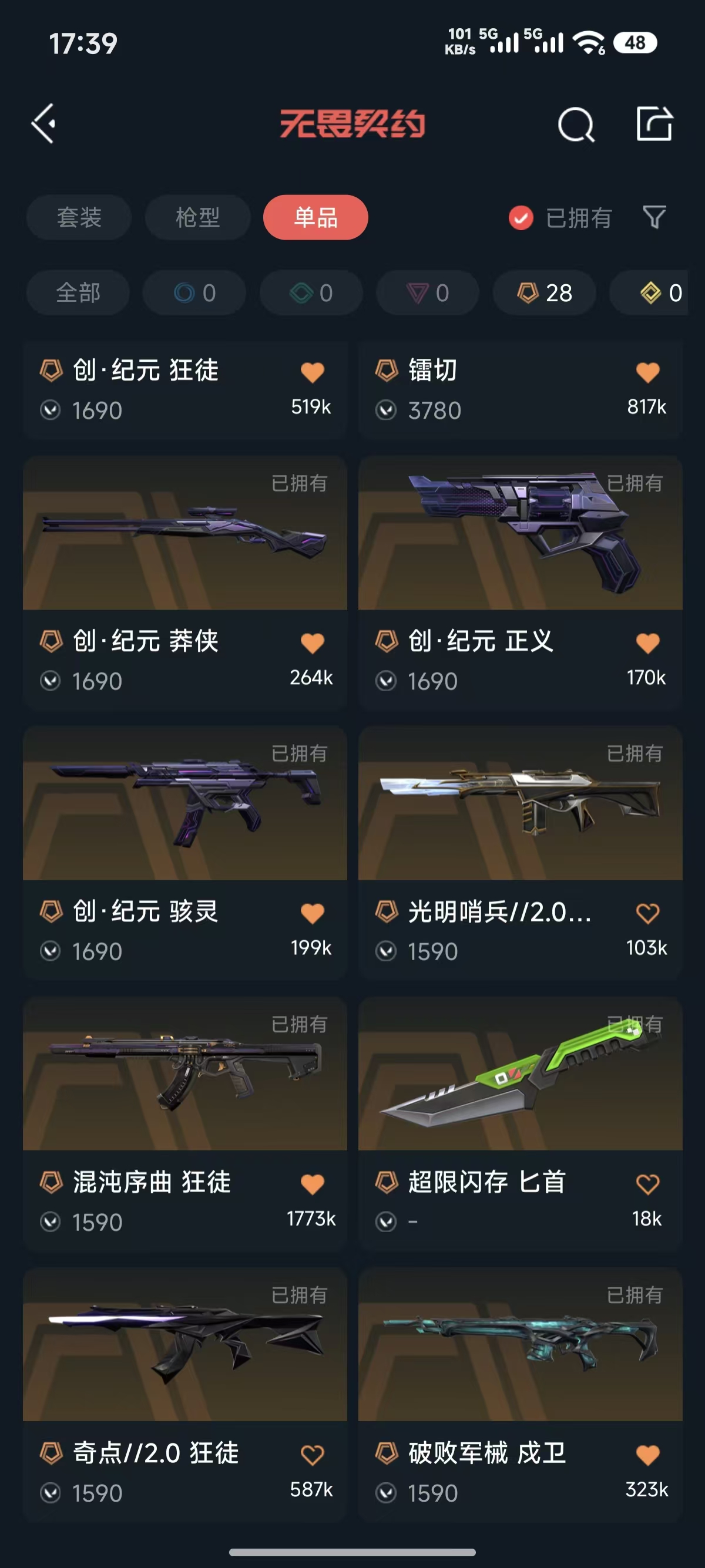
Task: Unlike the 镭切 skin heart
Action: coord(647,372)
